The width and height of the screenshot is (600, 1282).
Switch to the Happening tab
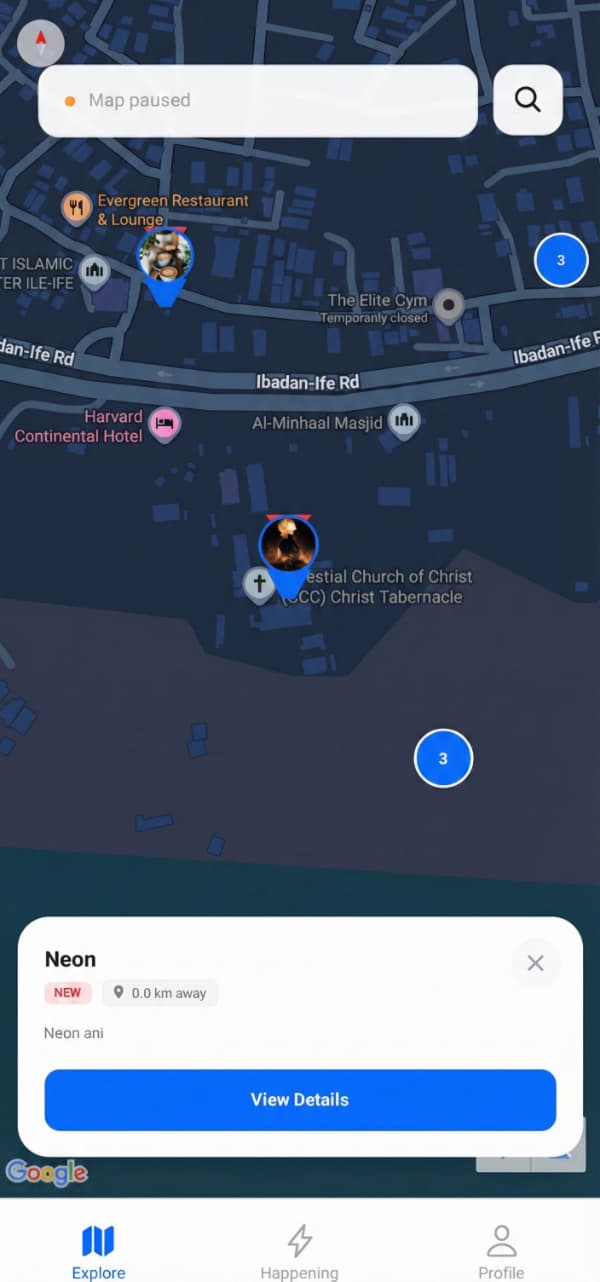(x=299, y=1250)
